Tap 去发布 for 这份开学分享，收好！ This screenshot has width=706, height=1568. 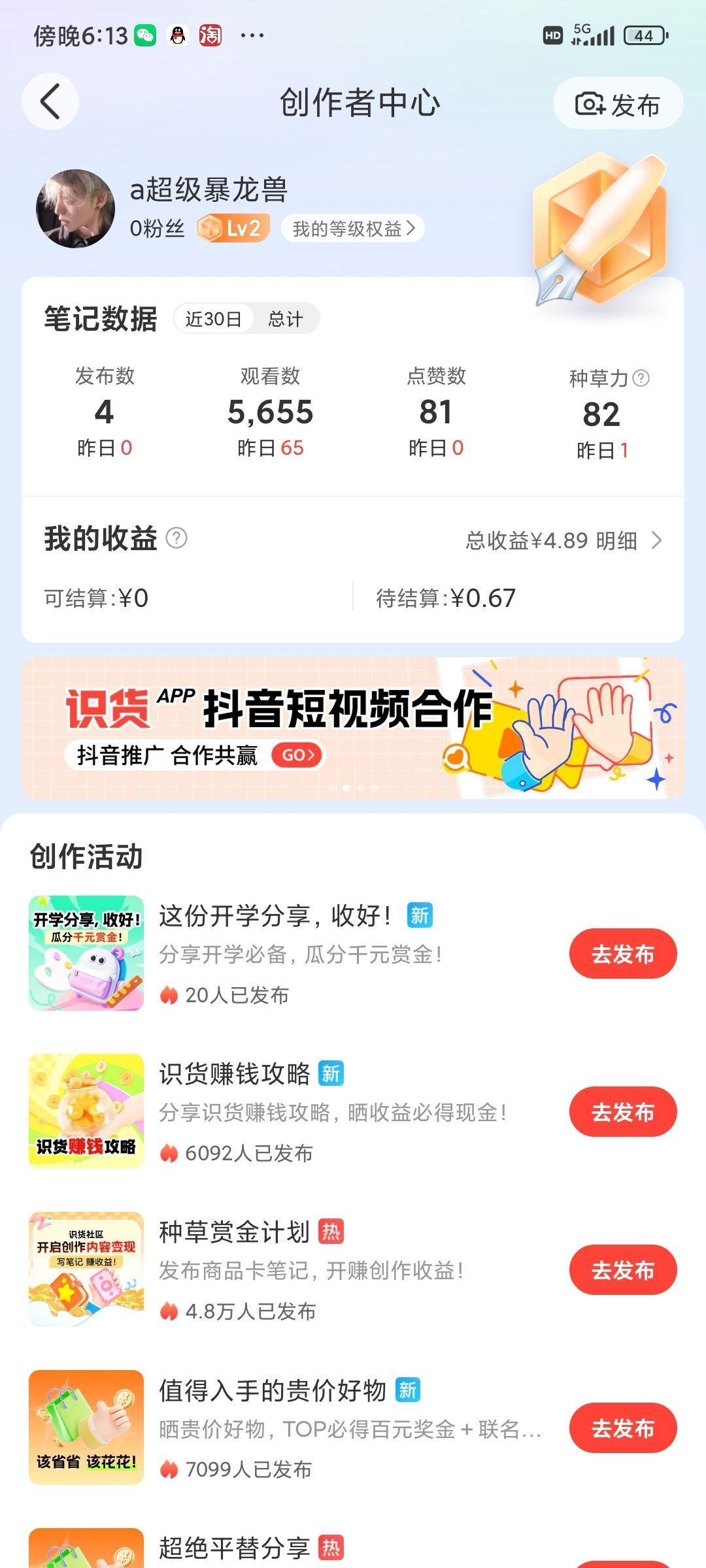[x=622, y=954]
